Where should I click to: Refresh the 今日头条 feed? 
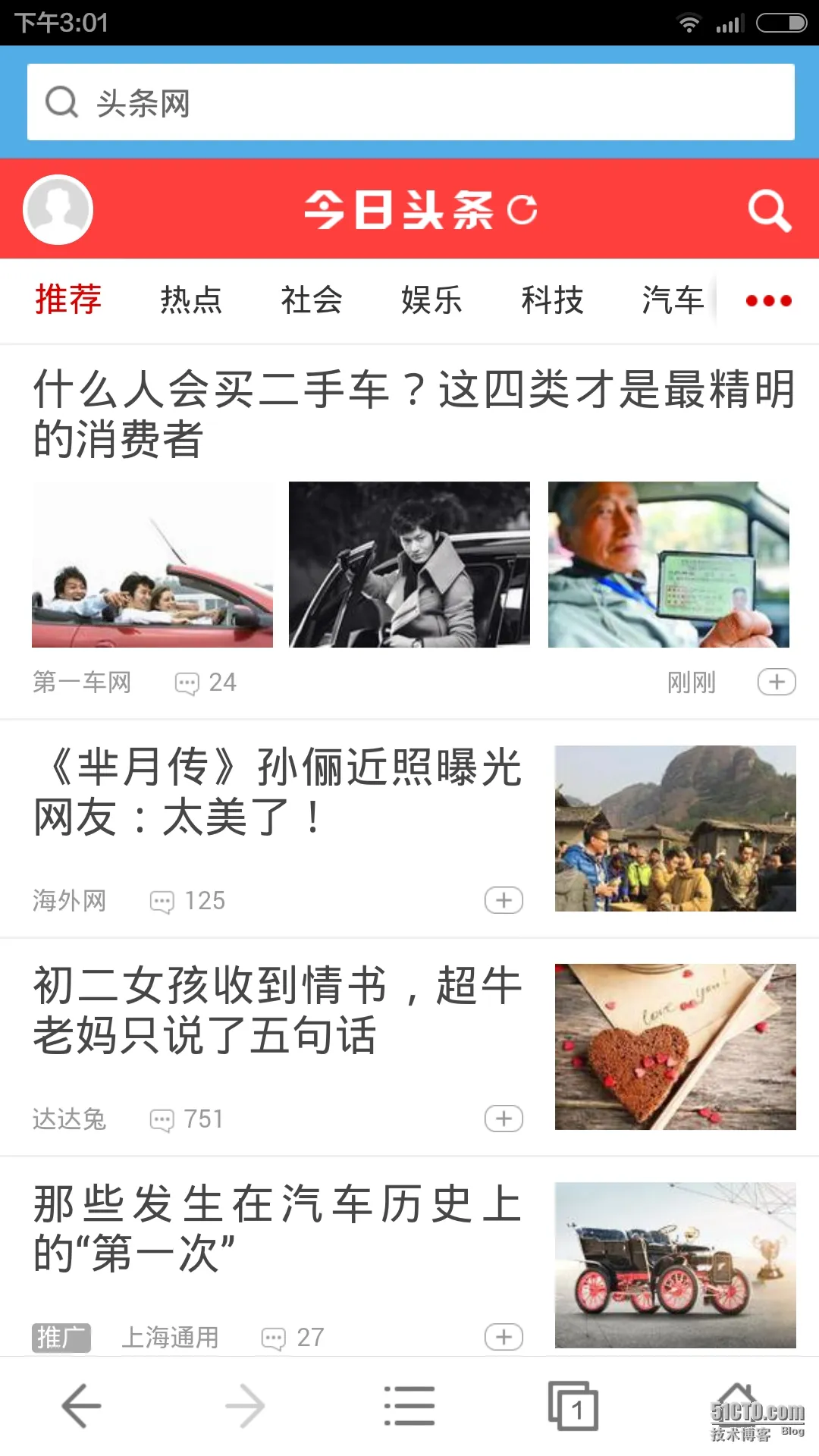click(x=522, y=210)
